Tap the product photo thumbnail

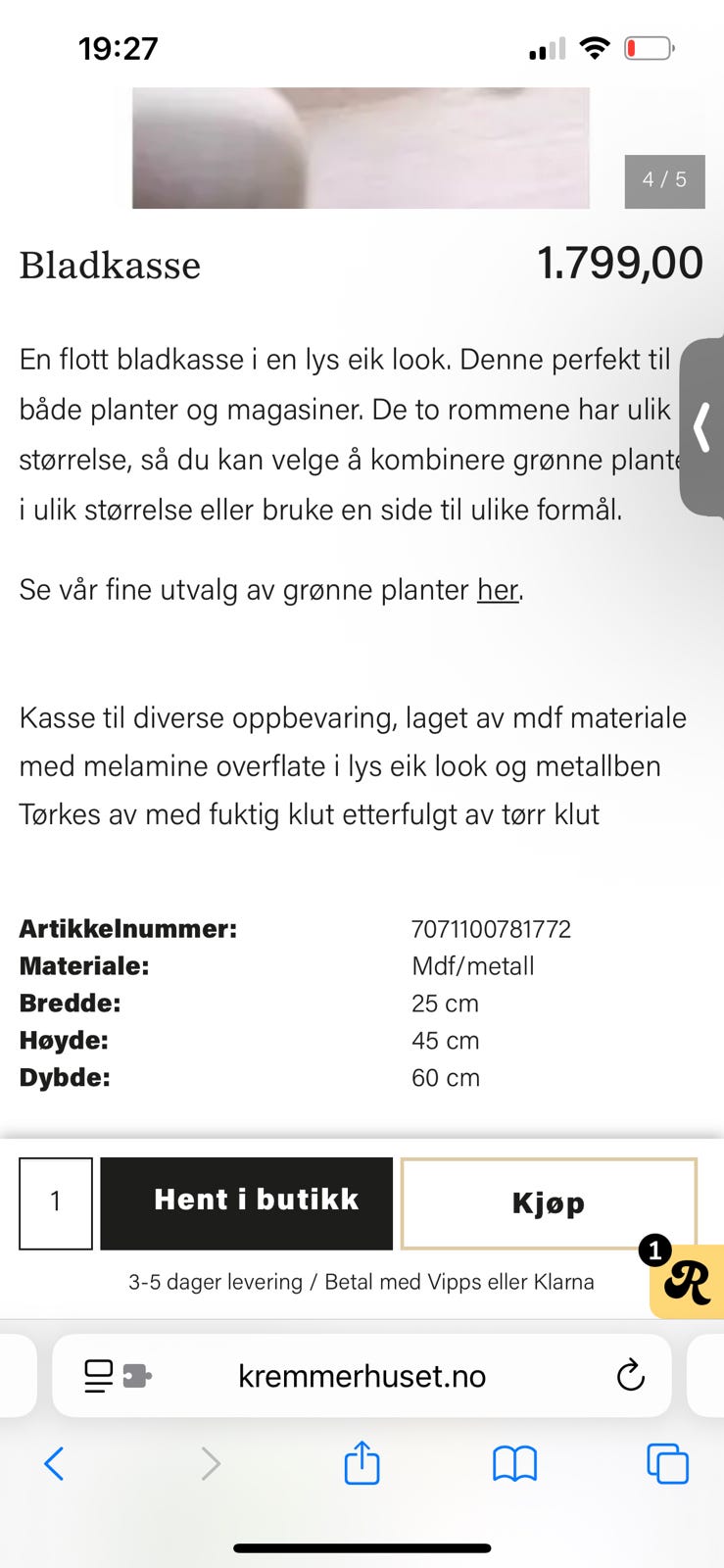(361, 147)
